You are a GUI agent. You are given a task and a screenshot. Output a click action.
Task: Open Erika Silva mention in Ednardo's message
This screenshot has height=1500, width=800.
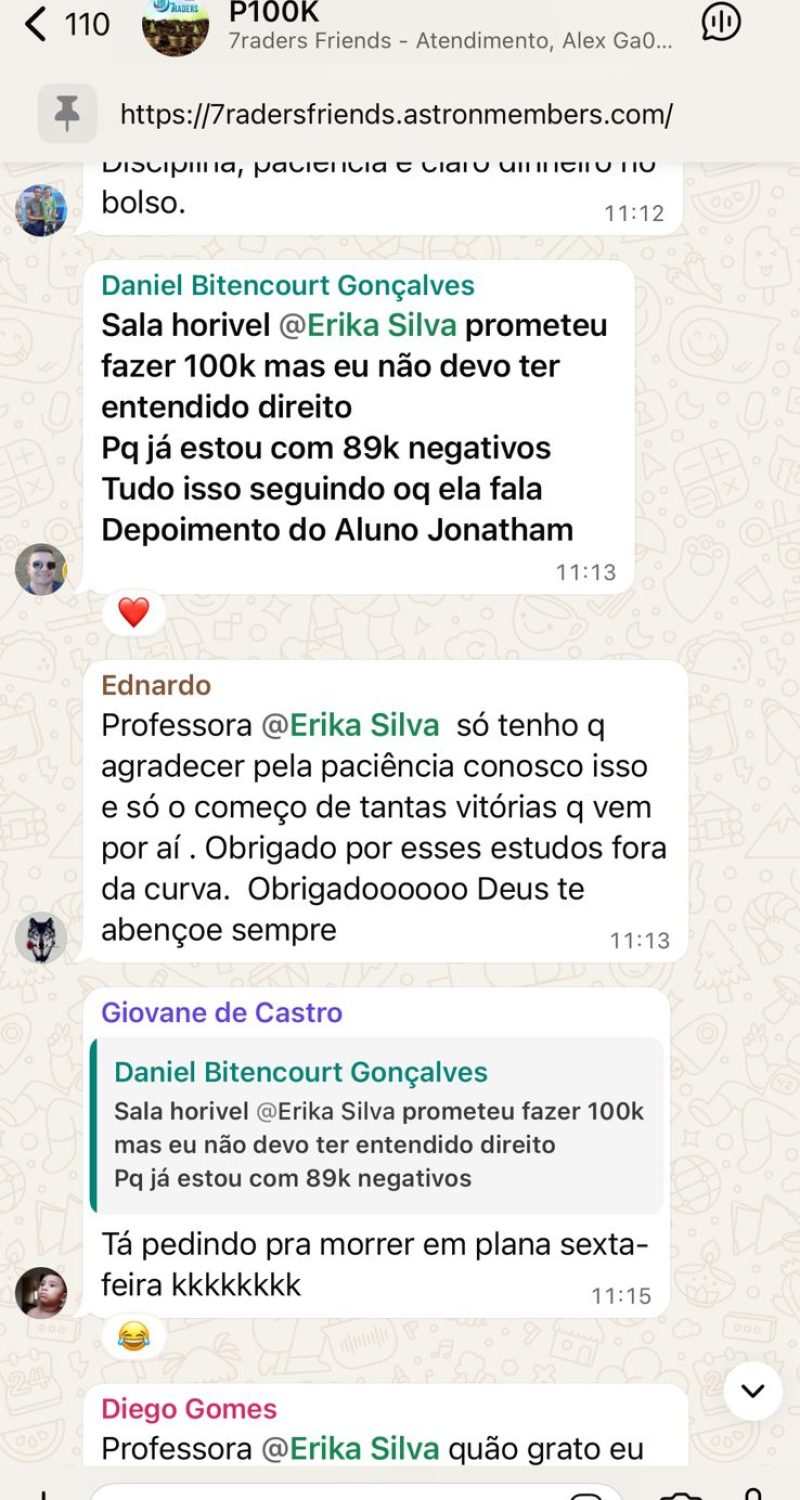coord(350,725)
